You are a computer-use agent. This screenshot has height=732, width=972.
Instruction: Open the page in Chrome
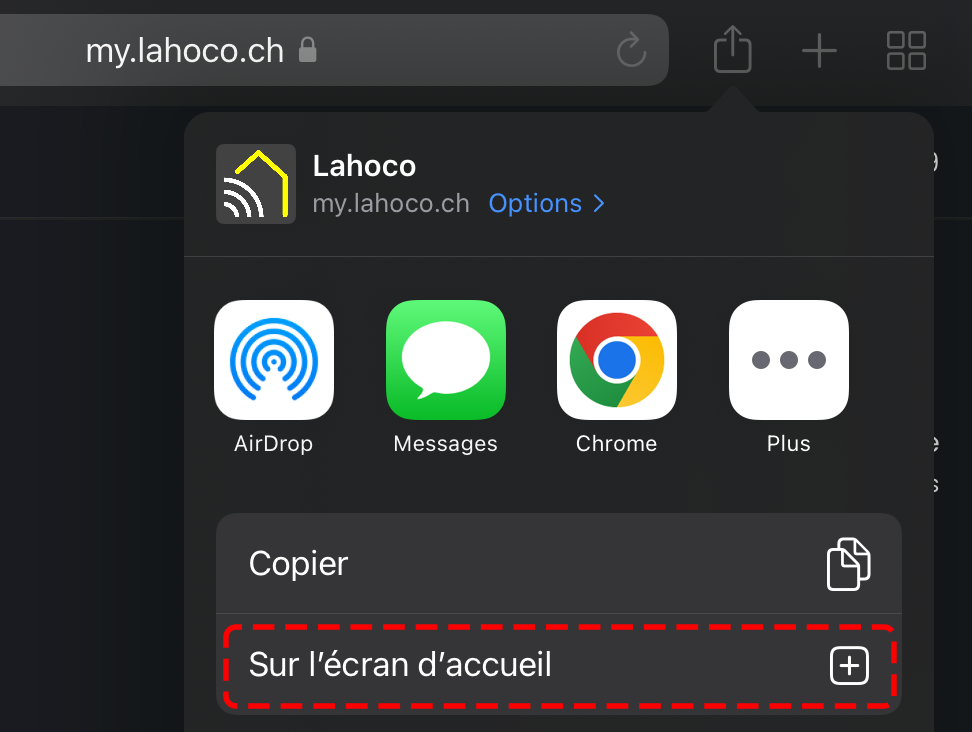coord(617,360)
